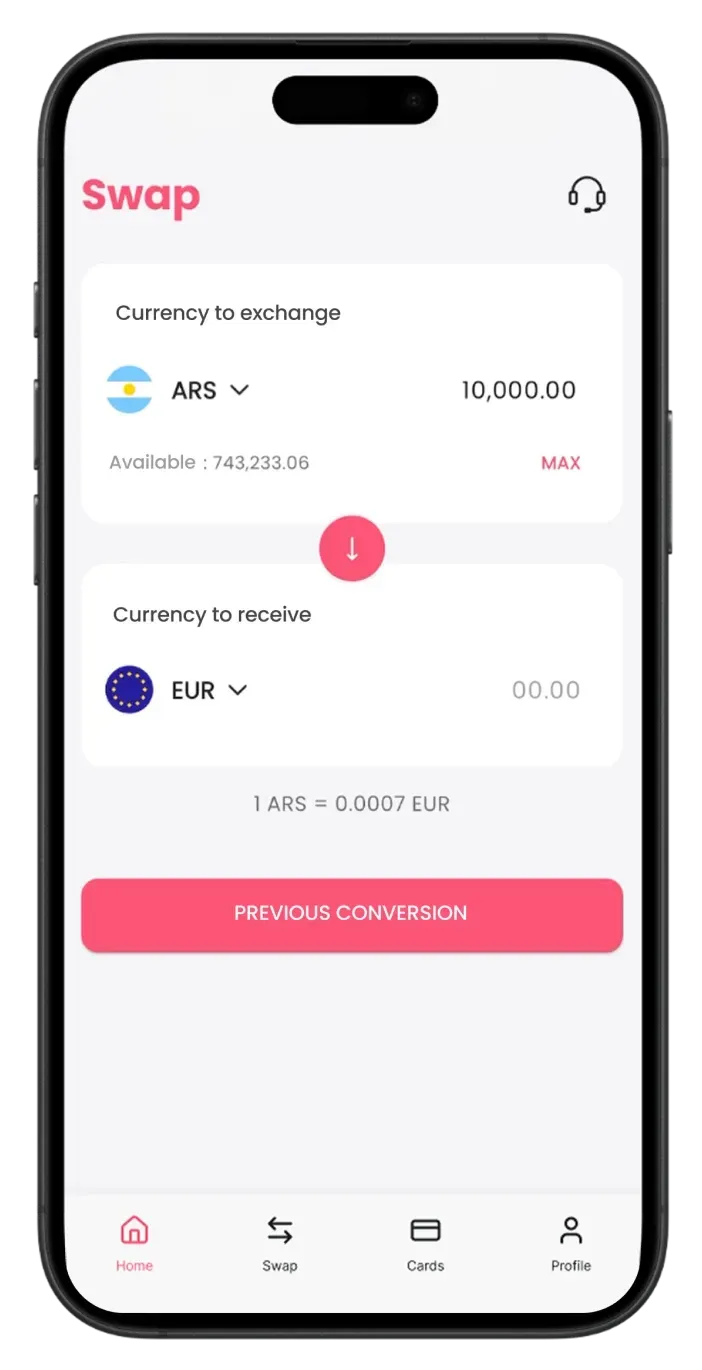Tap the 00.00 receive amount field
This screenshot has height=1370, width=702.
tap(545, 690)
